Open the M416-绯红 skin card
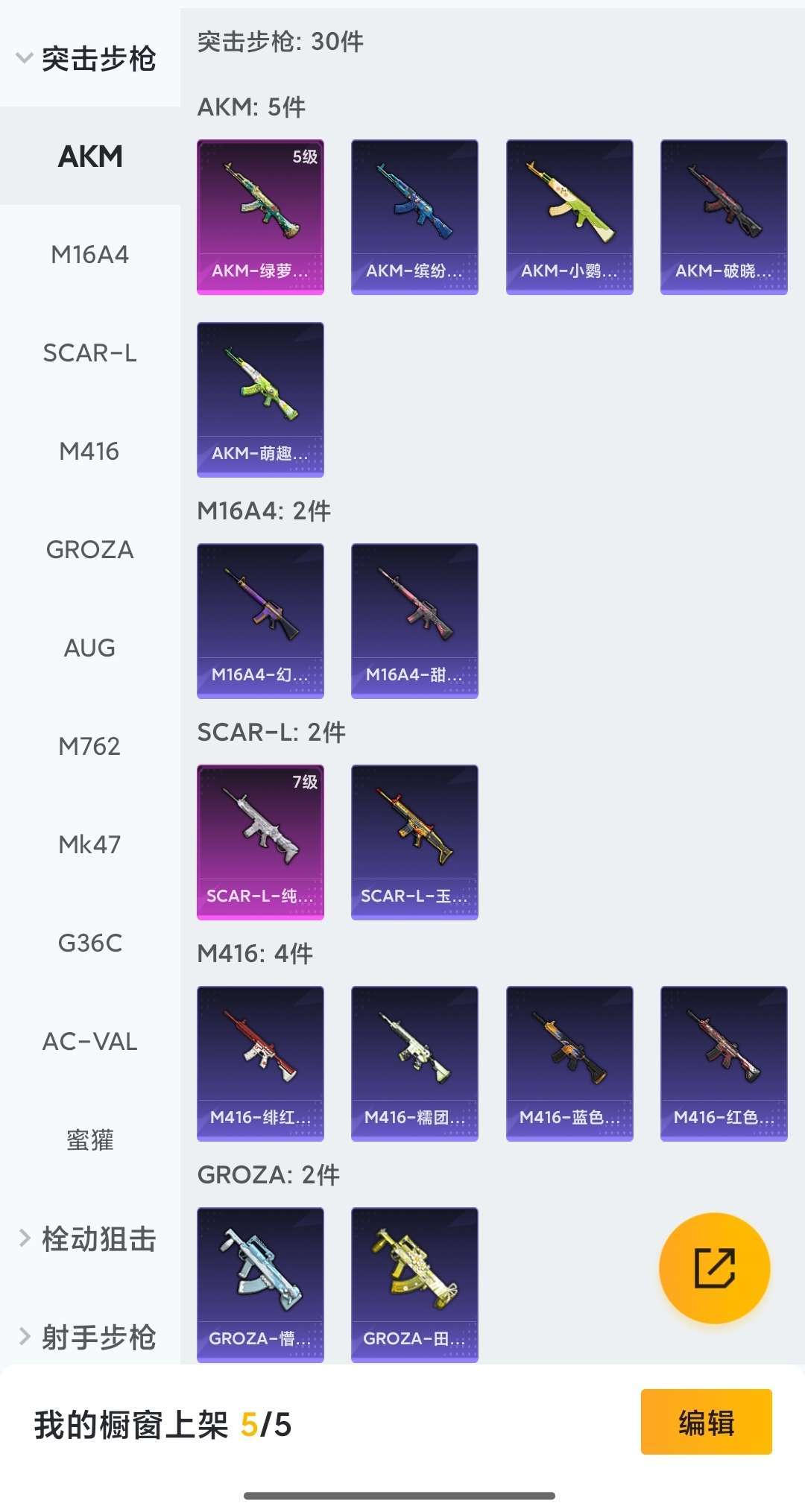This screenshot has height=1512, width=805. [x=260, y=1063]
